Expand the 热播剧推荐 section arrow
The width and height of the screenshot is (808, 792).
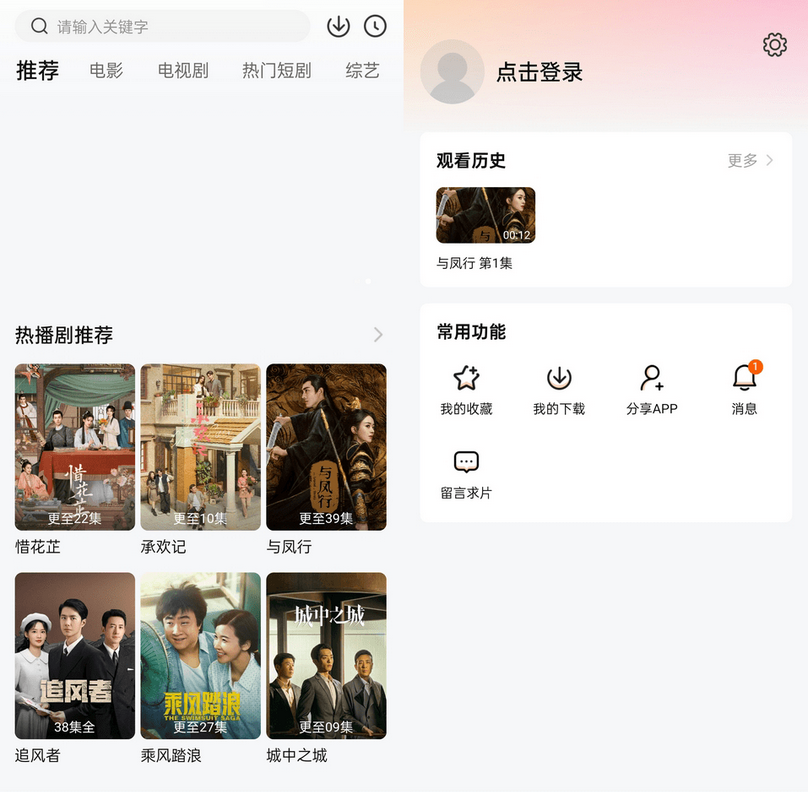[378, 335]
